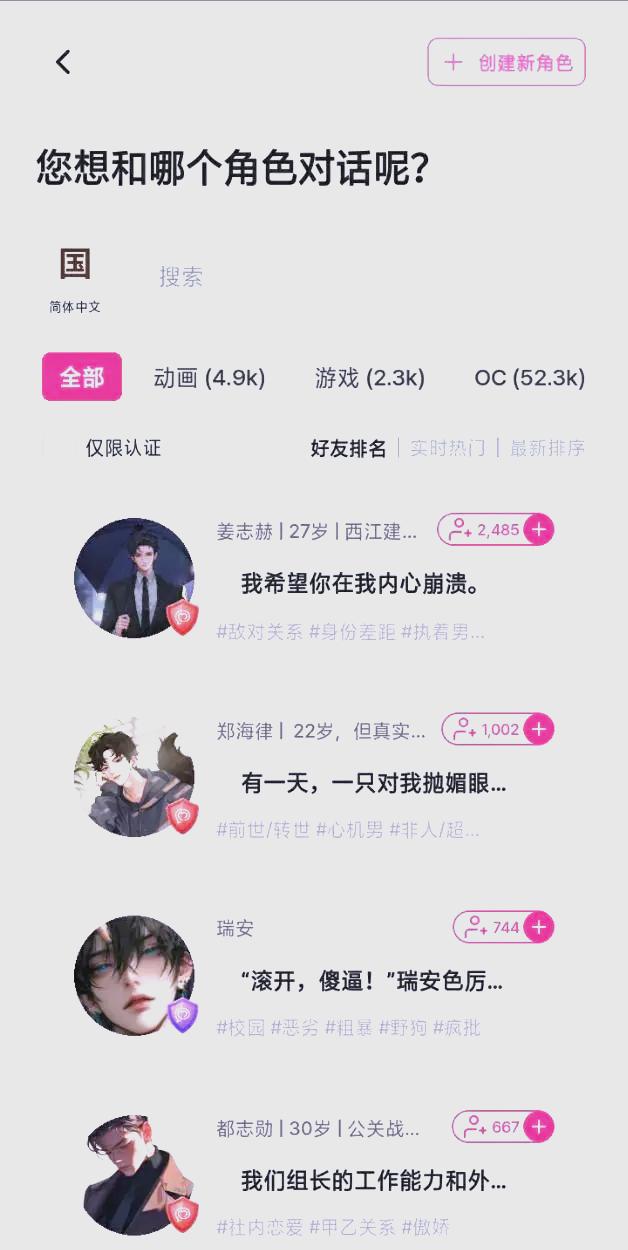Sort by 最新排序
This screenshot has height=1250, width=628.
547,448
